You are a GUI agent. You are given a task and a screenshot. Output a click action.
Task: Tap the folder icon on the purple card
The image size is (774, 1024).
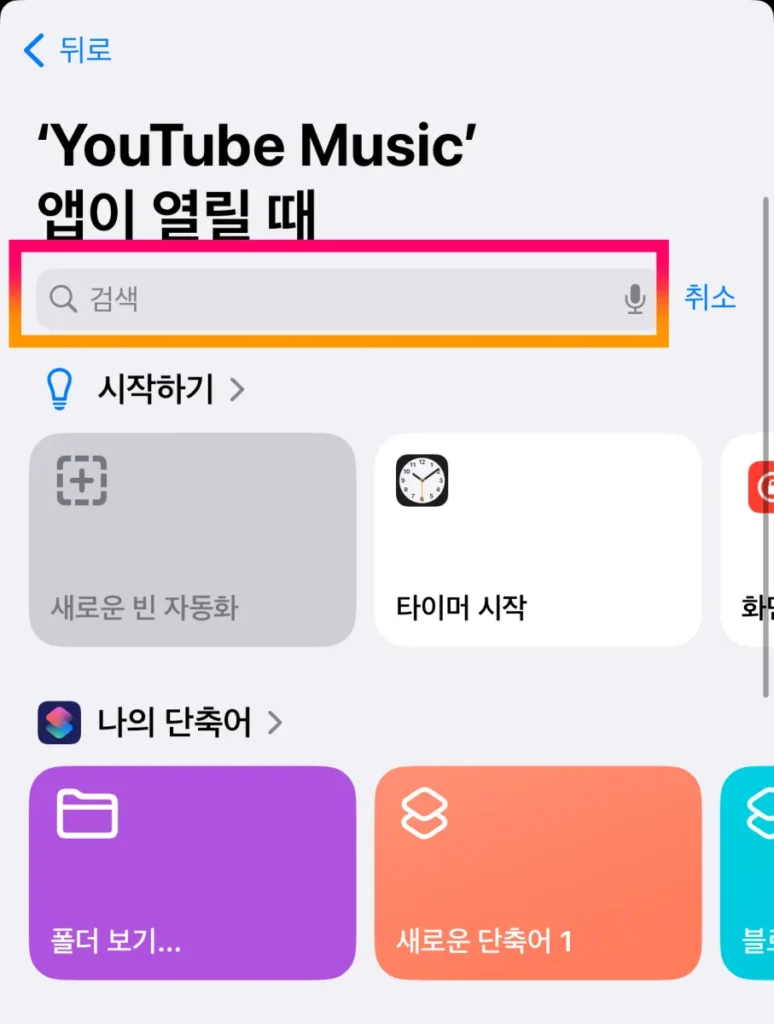[87, 812]
